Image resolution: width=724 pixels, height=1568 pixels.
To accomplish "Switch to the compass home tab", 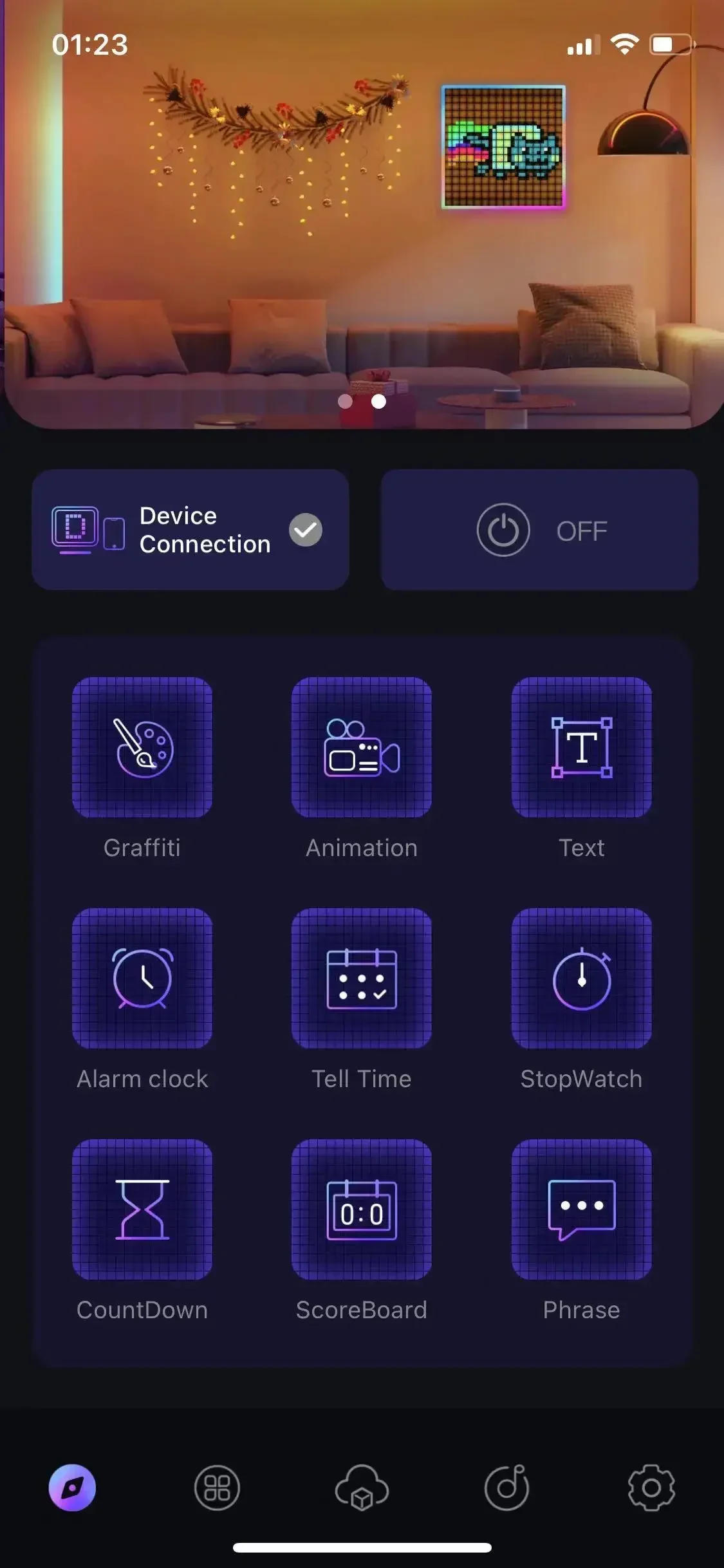I will coord(73,1487).
